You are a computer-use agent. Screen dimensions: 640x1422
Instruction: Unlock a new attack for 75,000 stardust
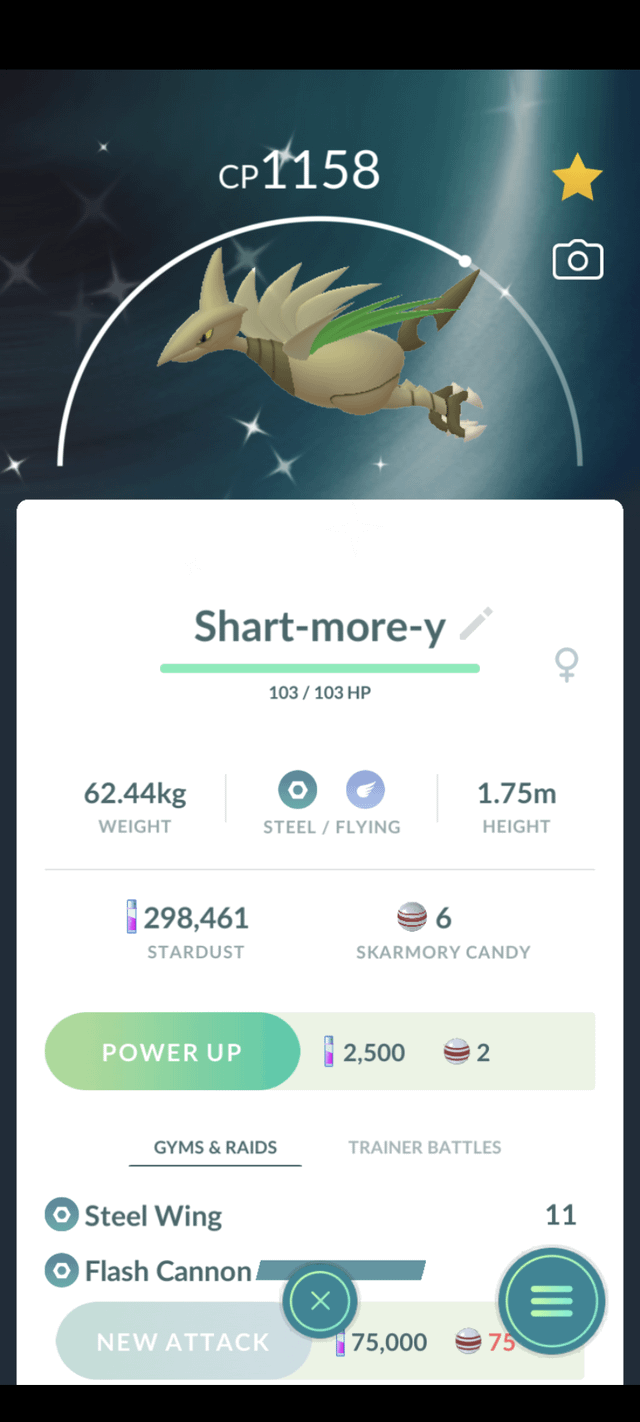click(x=183, y=1342)
